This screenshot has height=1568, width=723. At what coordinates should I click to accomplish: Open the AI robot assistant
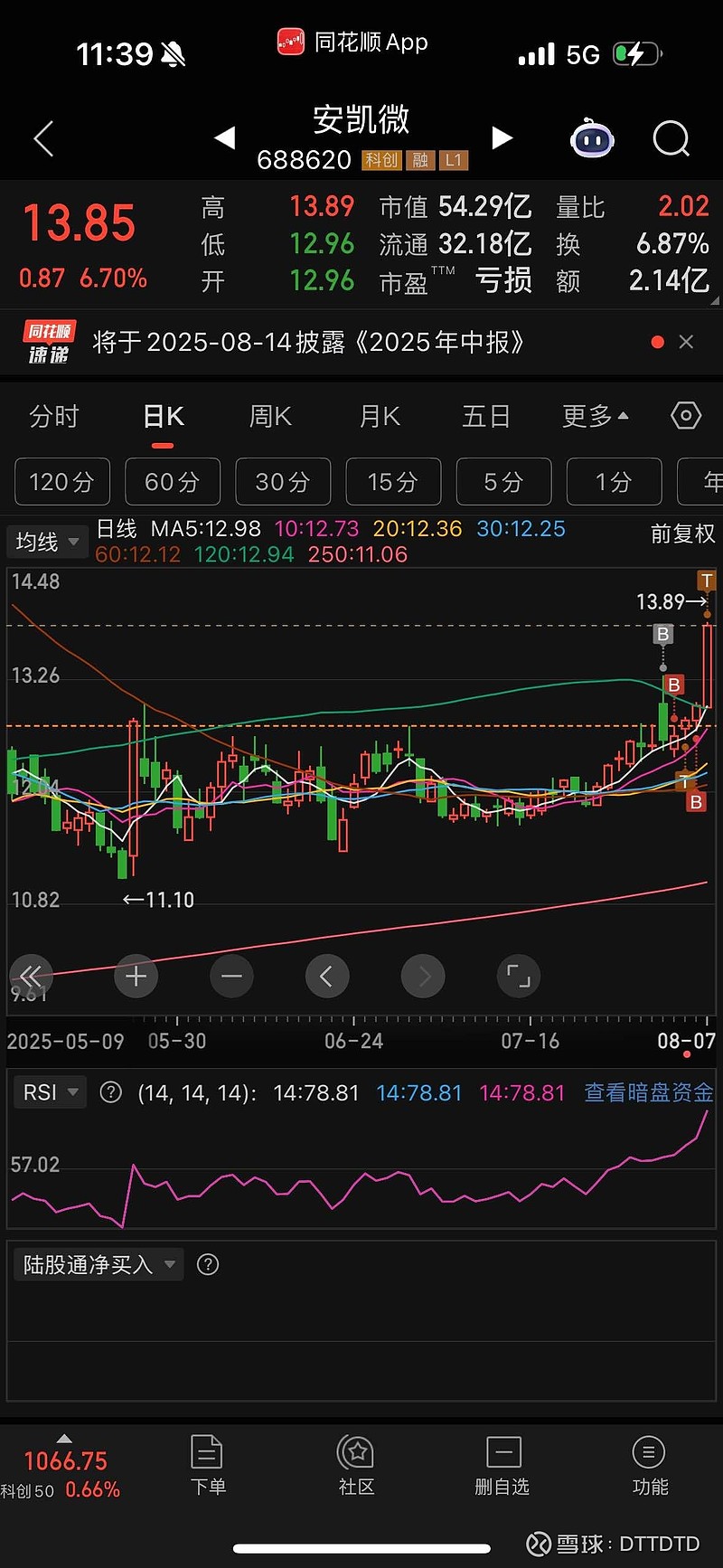592,139
